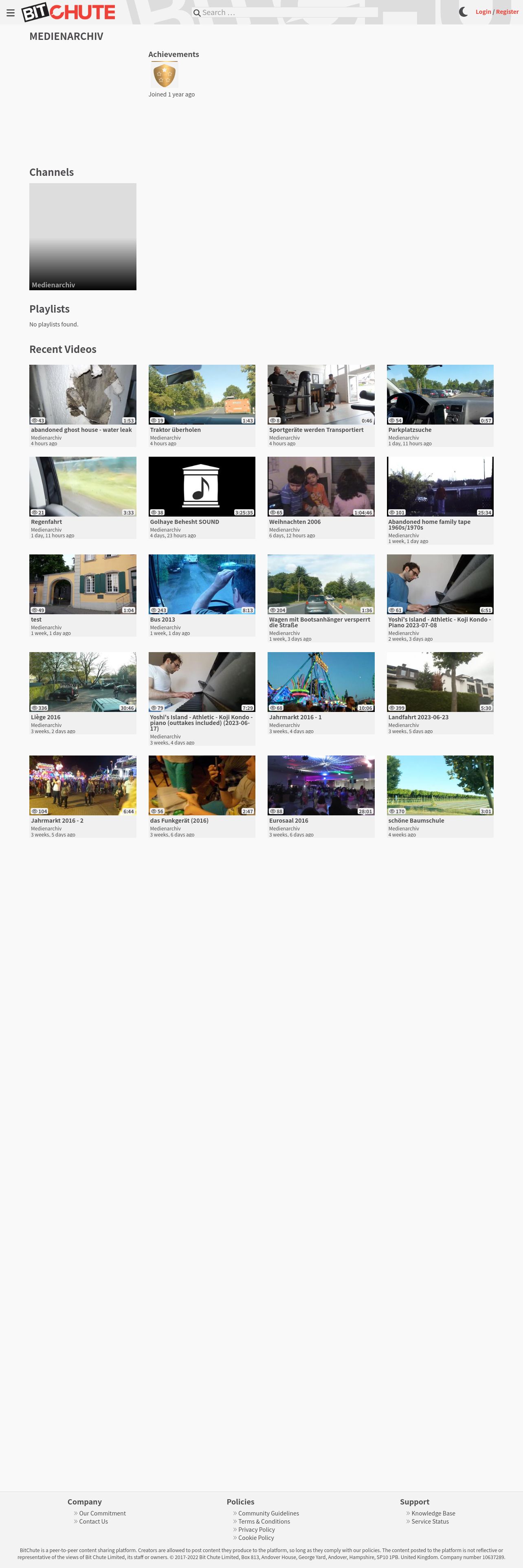523x1568 pixels.
Task: Open the Register link
Action: click(x=507, y=12)
